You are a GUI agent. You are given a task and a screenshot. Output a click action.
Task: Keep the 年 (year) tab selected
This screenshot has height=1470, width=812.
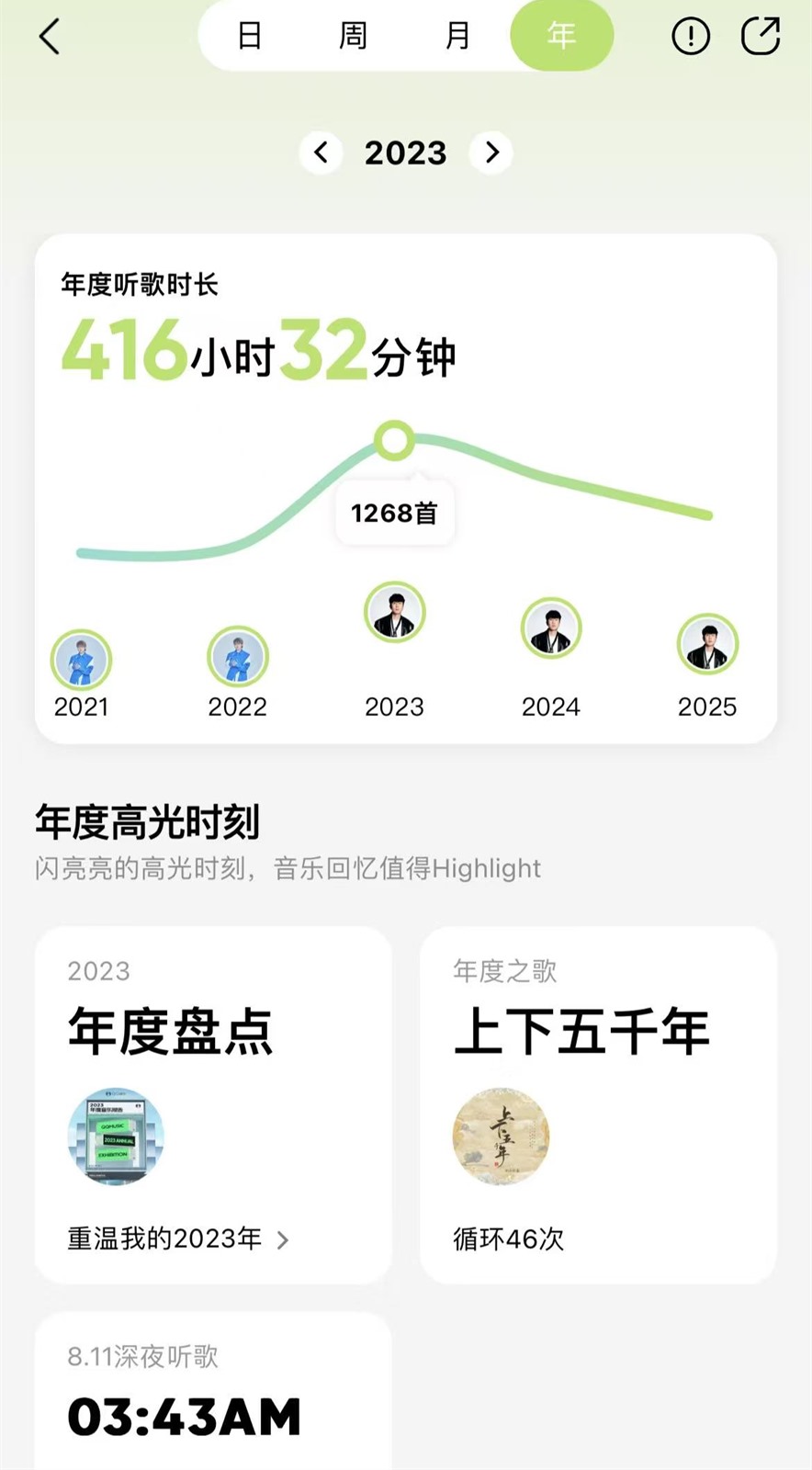click(x=561, y=37)
